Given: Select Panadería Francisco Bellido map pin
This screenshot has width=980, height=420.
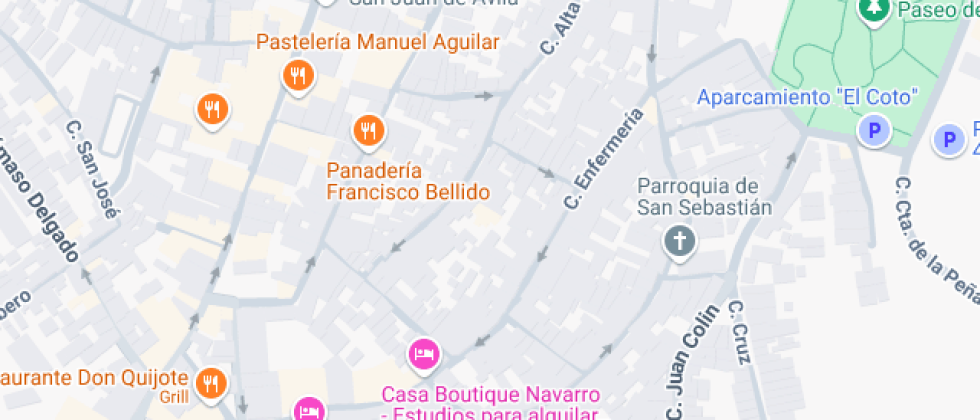Looking at the screenshot, I should pos(368,129).
